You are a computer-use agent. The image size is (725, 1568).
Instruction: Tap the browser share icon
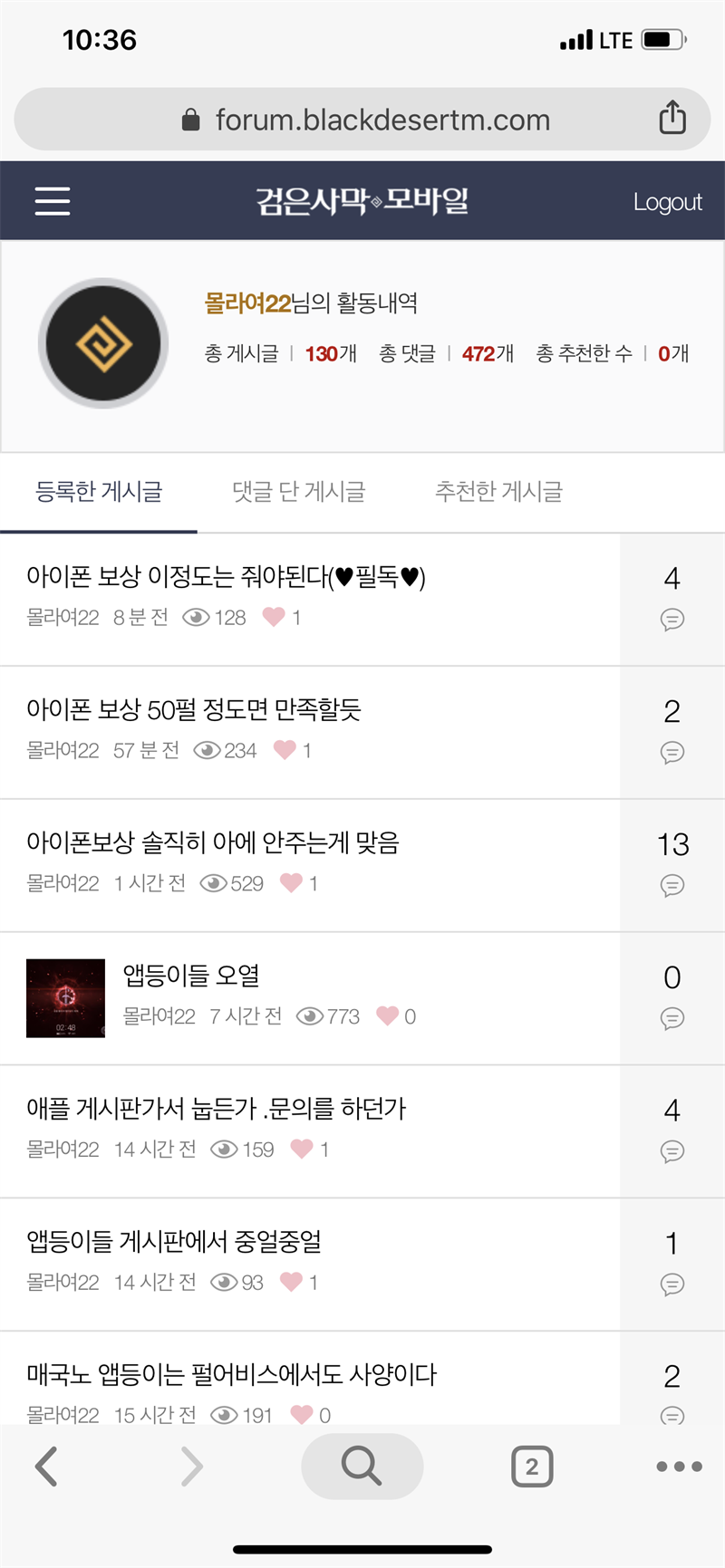click(x=672, y=119)
